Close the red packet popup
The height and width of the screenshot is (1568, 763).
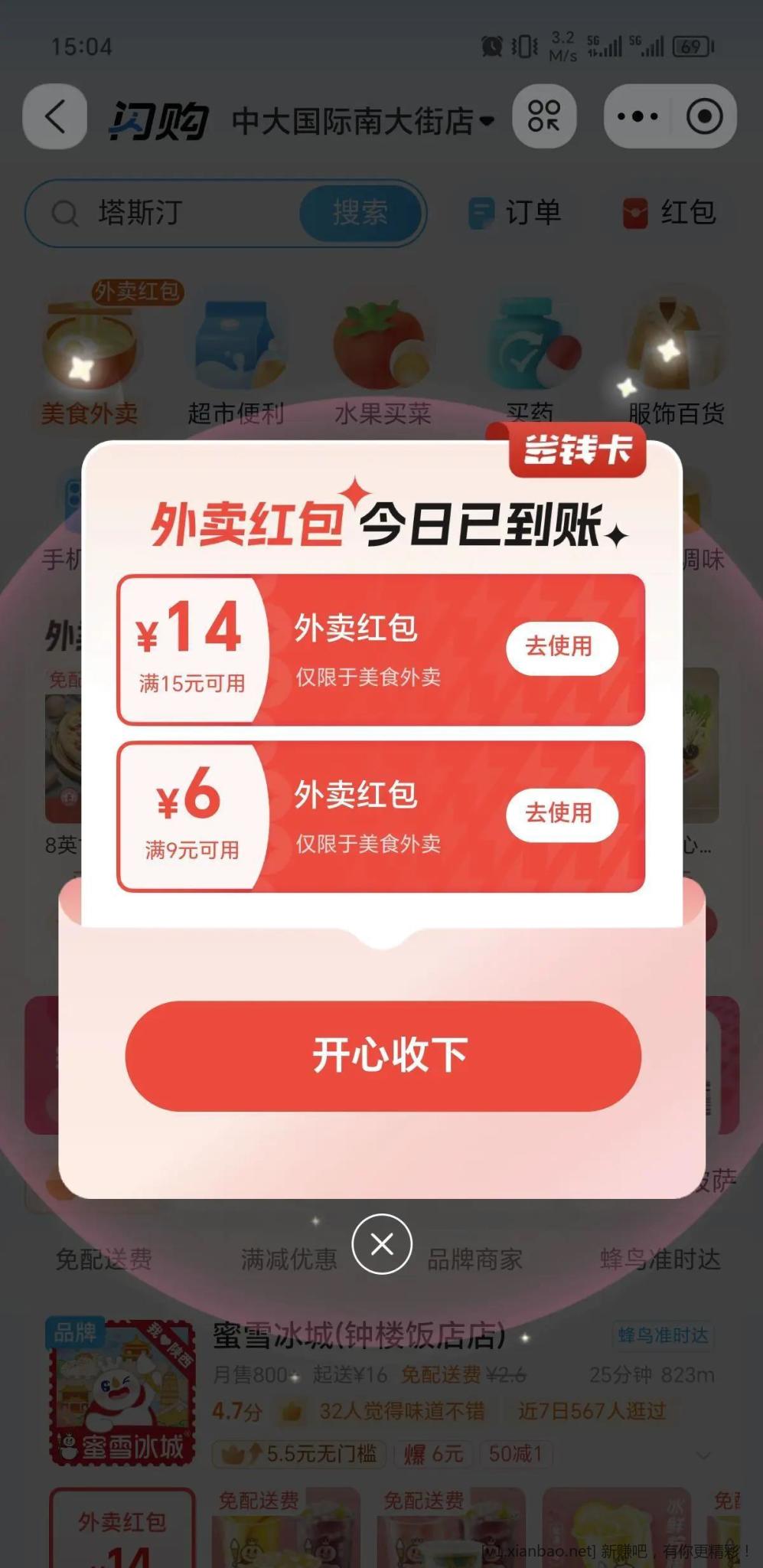382,1244
